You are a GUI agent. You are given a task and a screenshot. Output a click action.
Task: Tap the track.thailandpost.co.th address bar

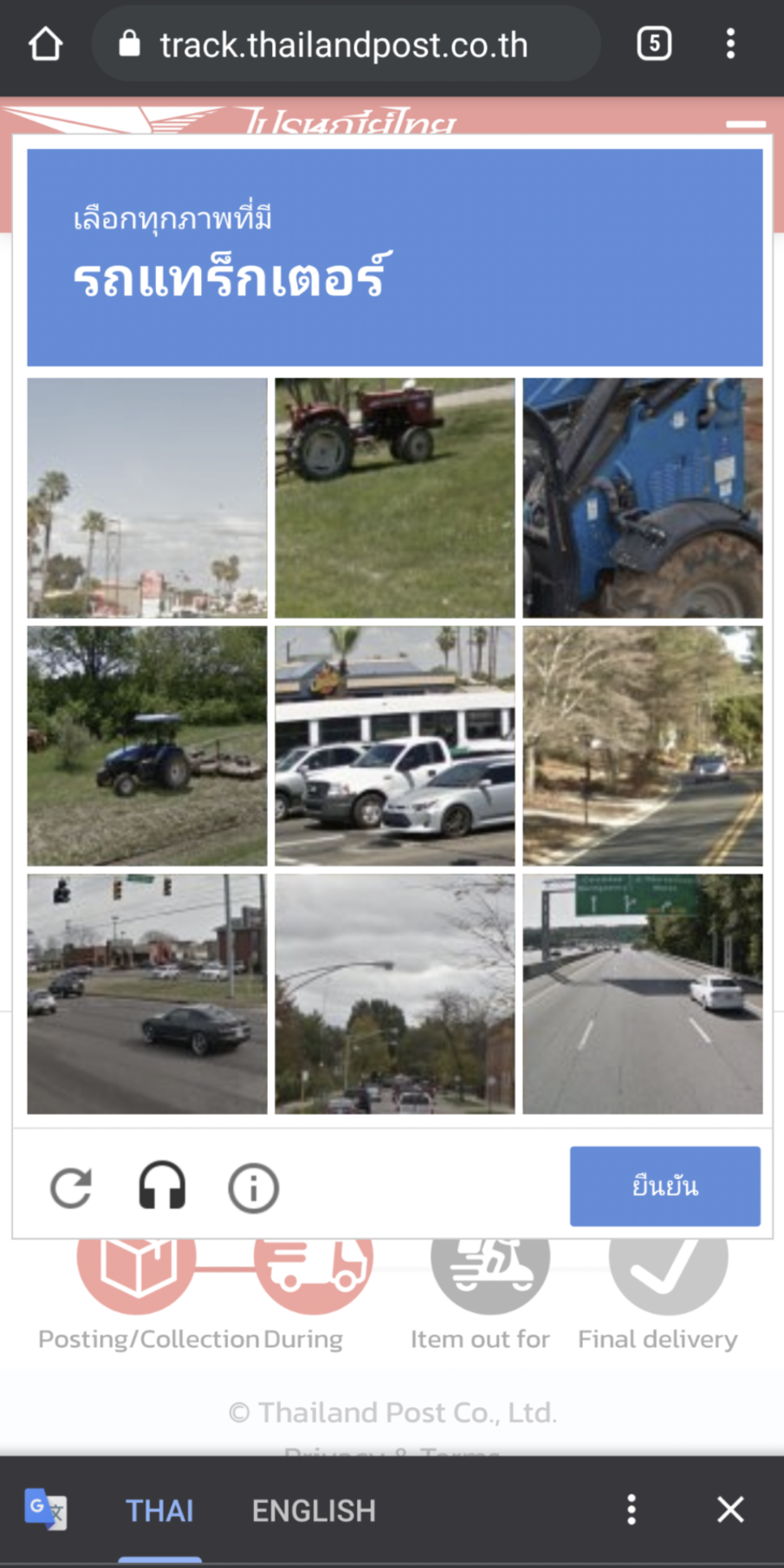click(x=344, y=45)
